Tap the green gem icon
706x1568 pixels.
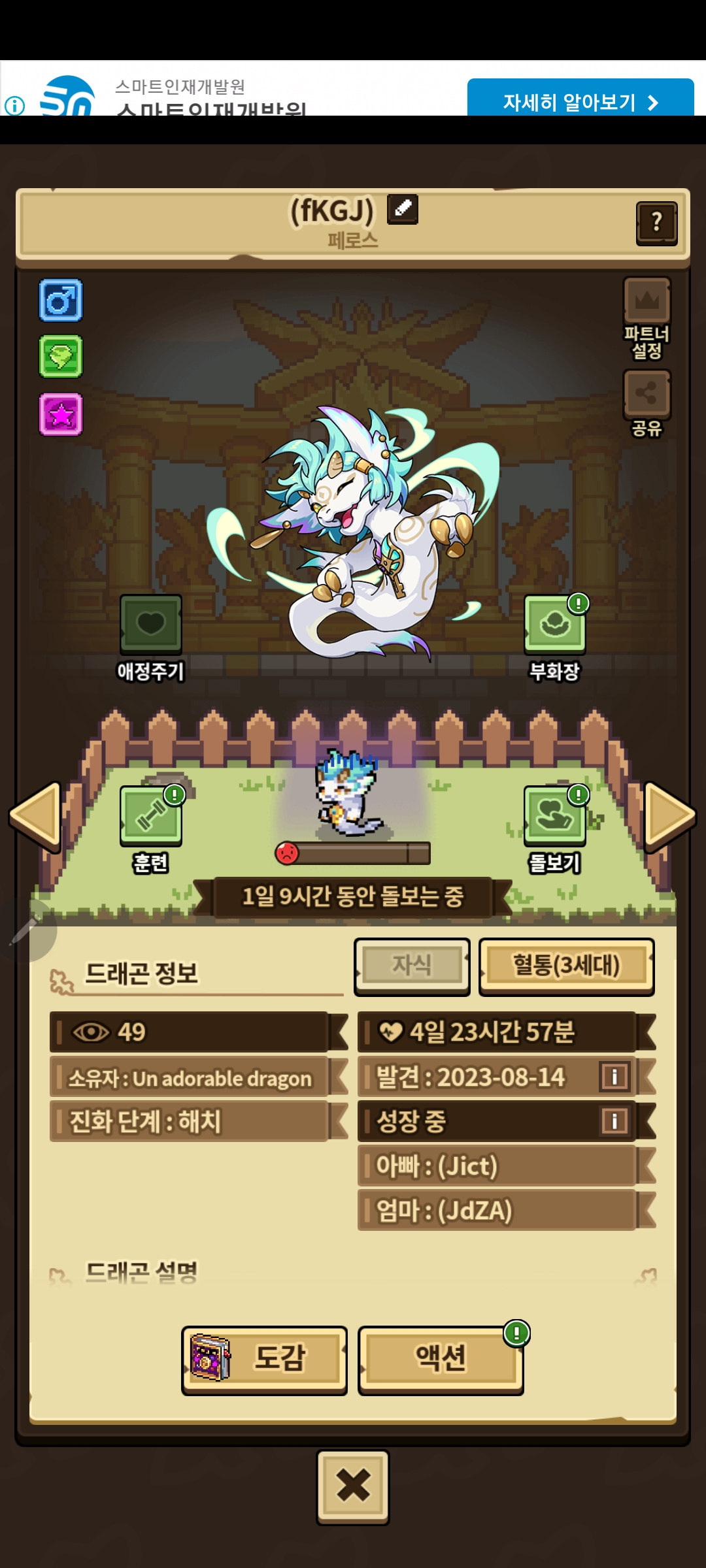61,357
